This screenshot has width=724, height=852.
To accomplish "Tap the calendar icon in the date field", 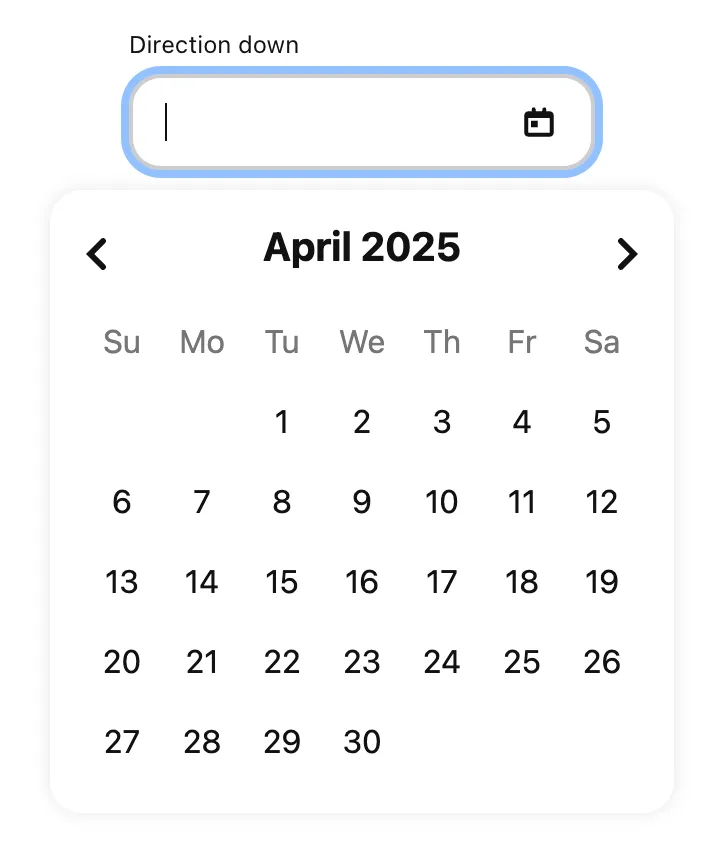I will point(539,123).
